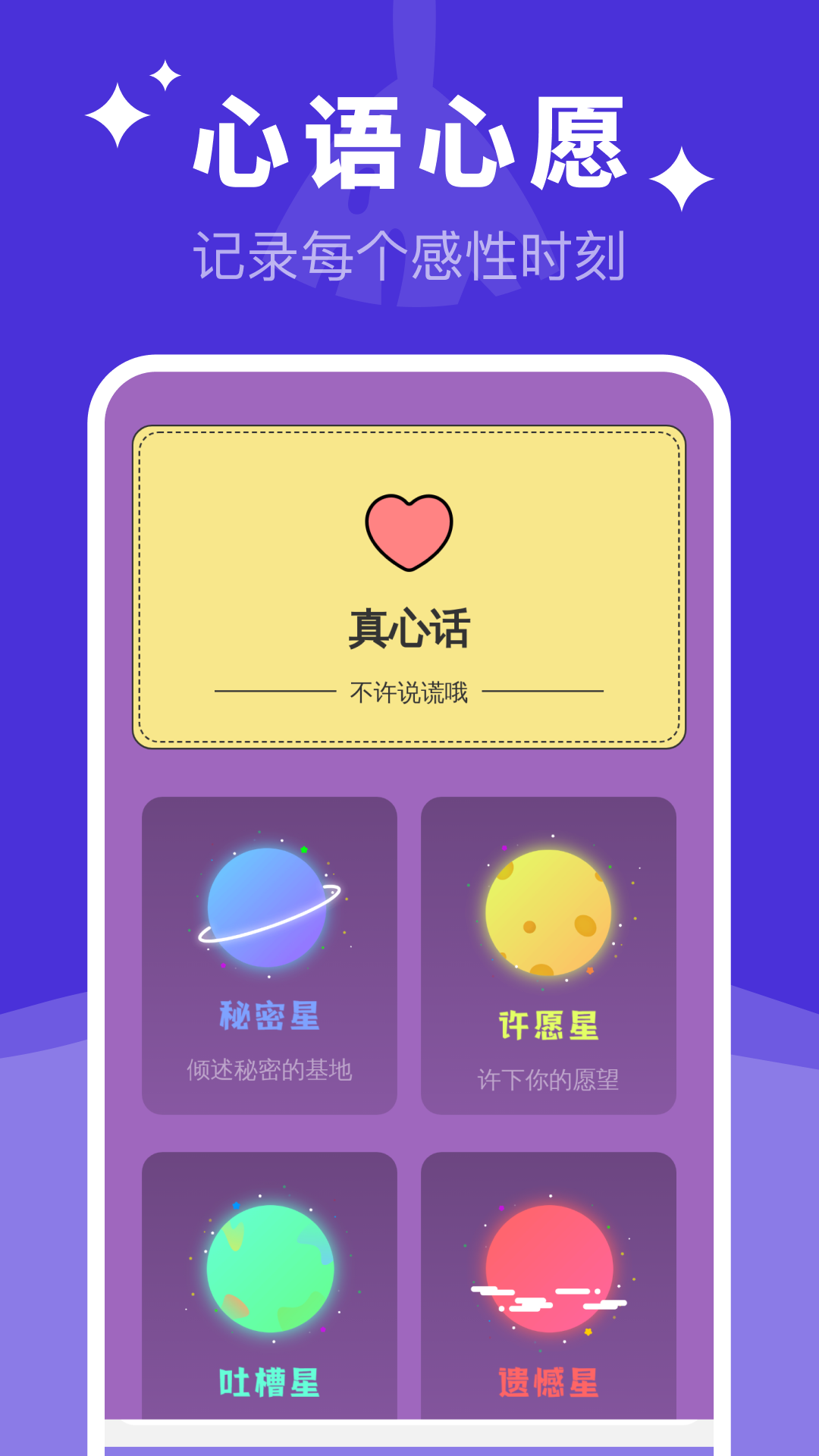
Task: Select the 遗憾星 card panel
Action: 550,1289
